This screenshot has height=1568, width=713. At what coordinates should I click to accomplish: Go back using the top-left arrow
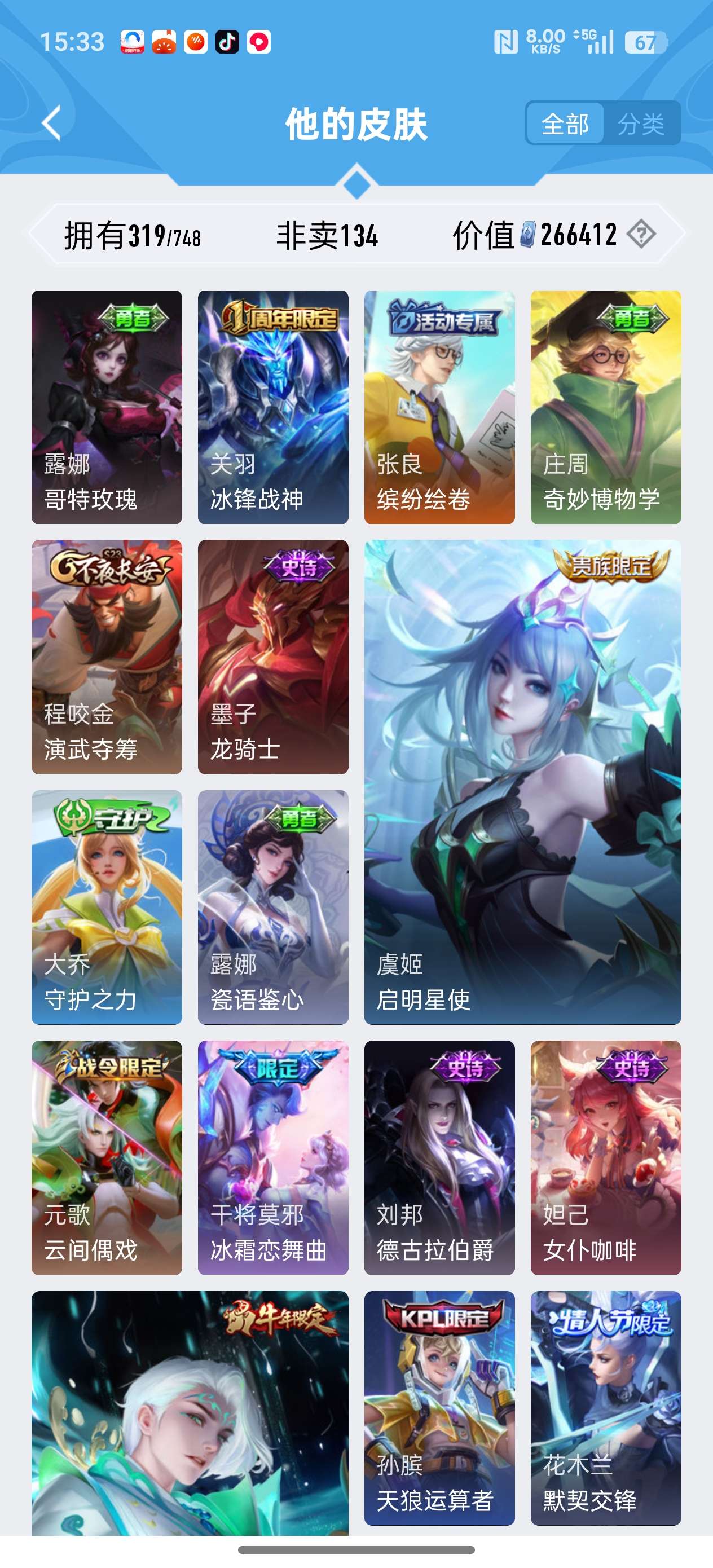click(52, 124)
